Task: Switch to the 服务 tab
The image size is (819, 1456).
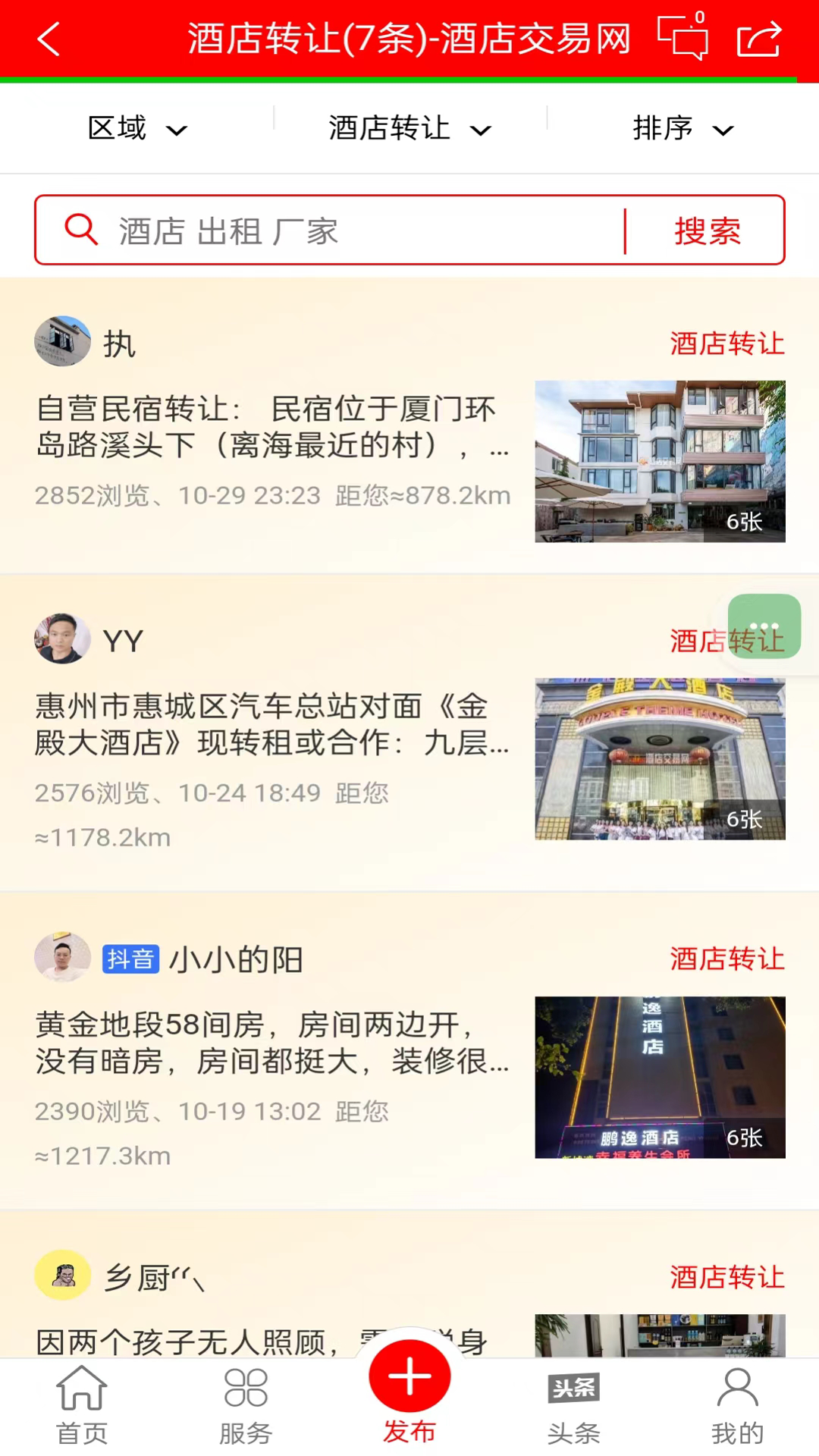Action: [x=246, y=1406]
